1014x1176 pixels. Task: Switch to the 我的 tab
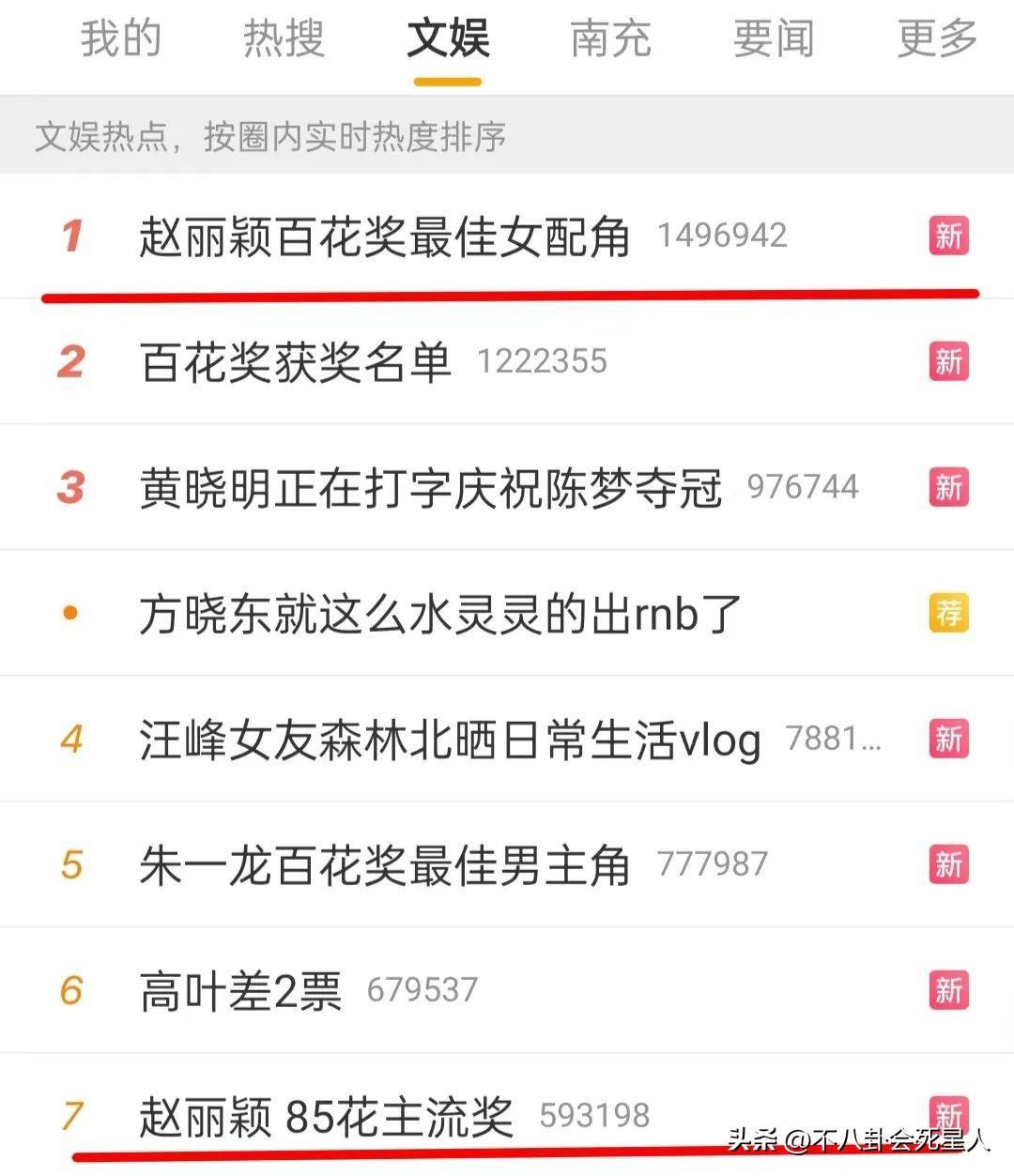(120, 39)
